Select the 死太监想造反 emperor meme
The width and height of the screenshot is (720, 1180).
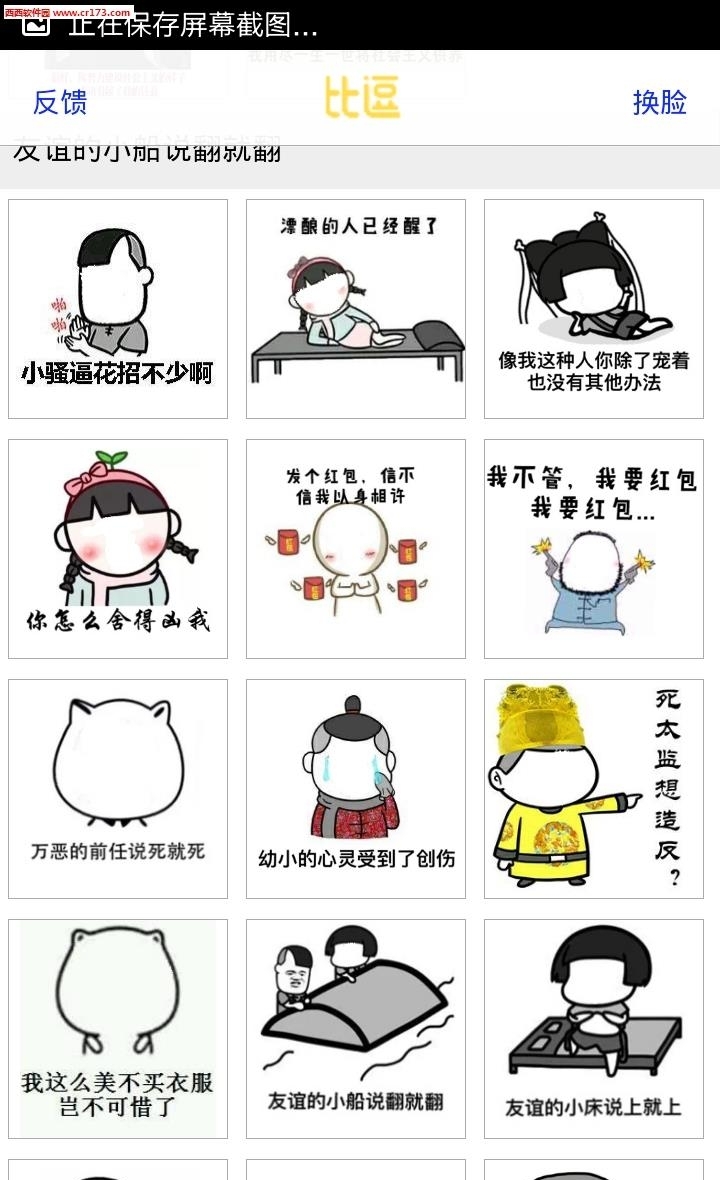pos(594,789)
